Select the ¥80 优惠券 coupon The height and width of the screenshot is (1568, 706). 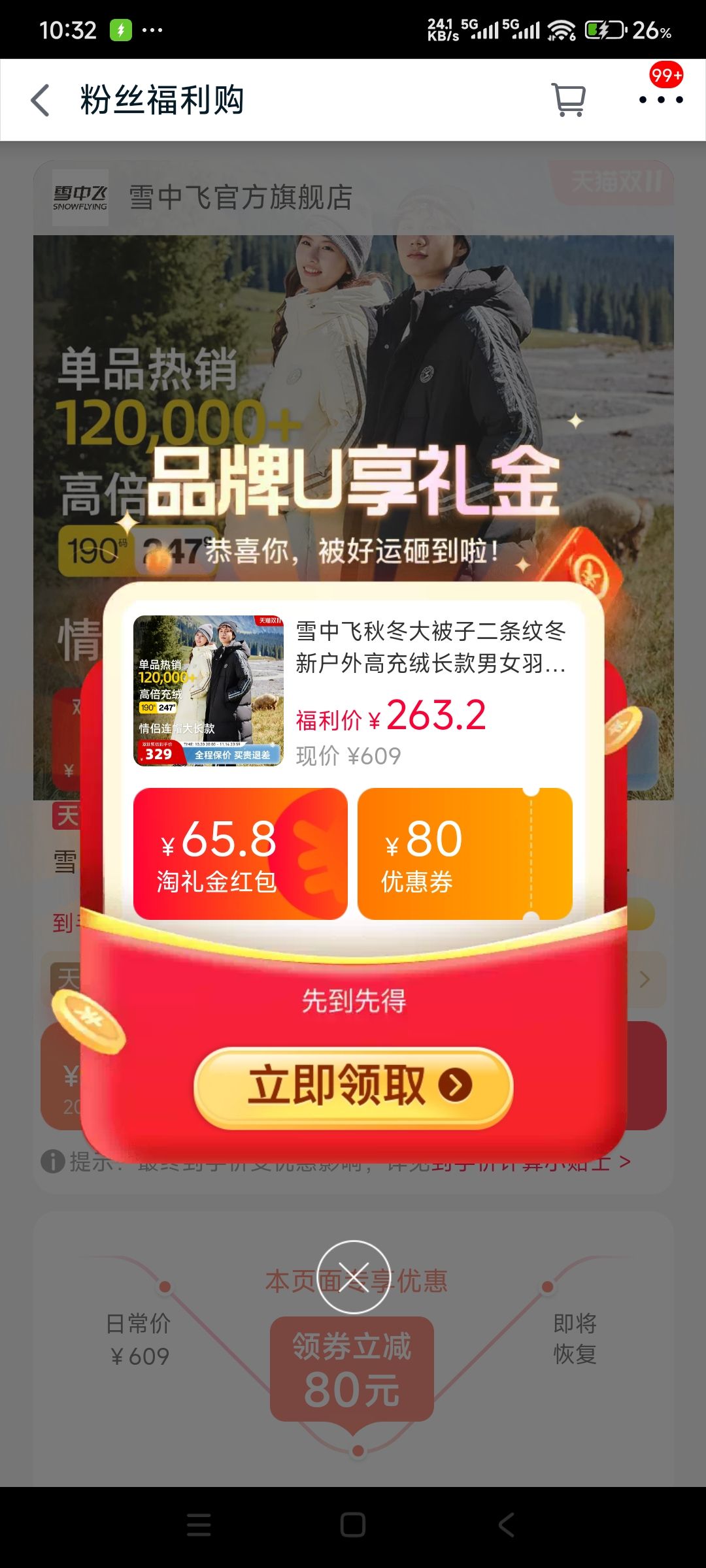click(465, 854)
